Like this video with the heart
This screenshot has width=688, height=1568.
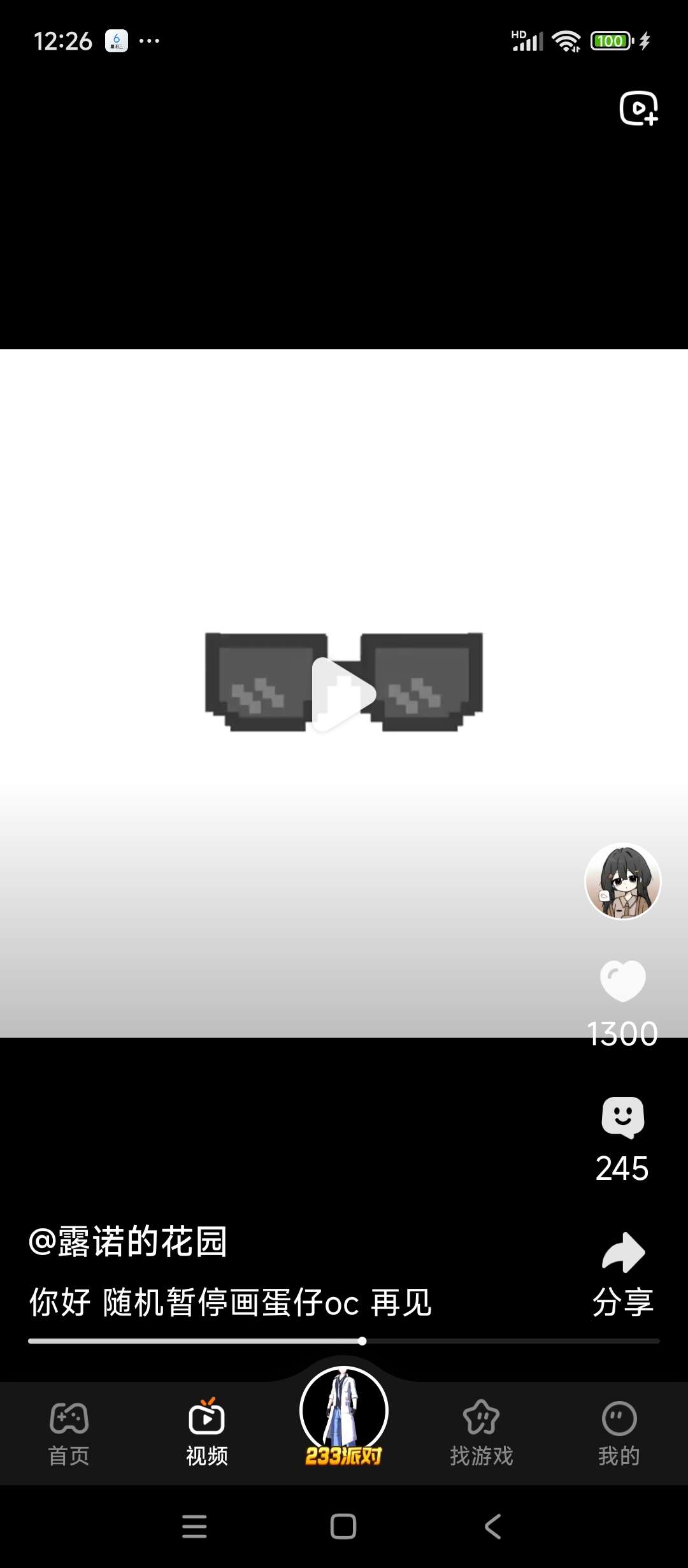(622, 981)
